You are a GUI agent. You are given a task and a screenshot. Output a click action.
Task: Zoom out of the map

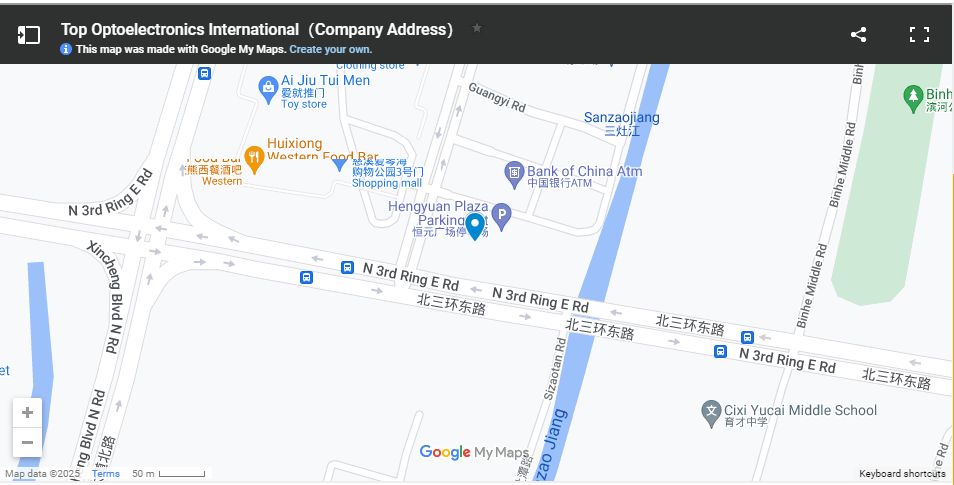[27, 442]
